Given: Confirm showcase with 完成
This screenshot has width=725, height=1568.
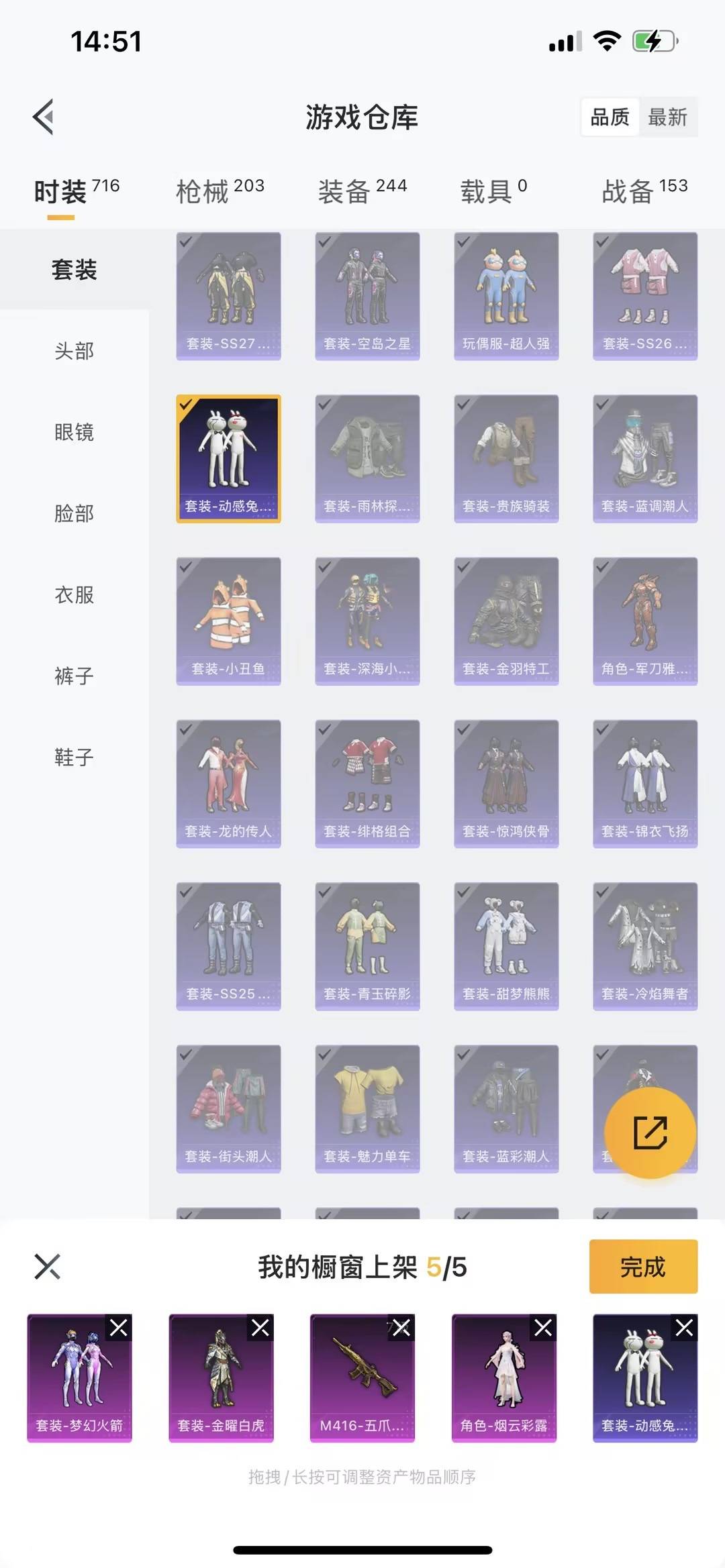Looking at the screenshot, I should pos(642,1266).
